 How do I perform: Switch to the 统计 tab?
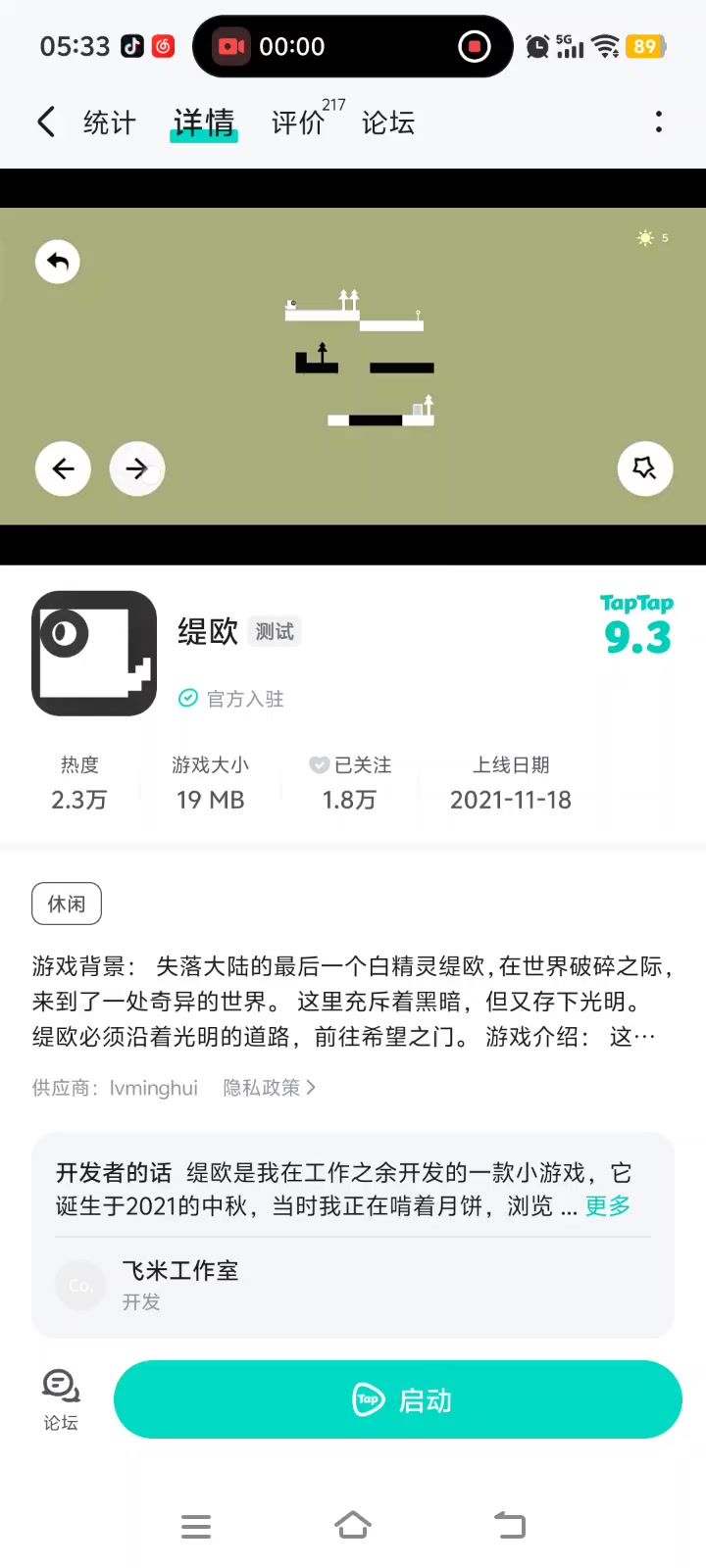pyautogui.click(x=109, y=122)
